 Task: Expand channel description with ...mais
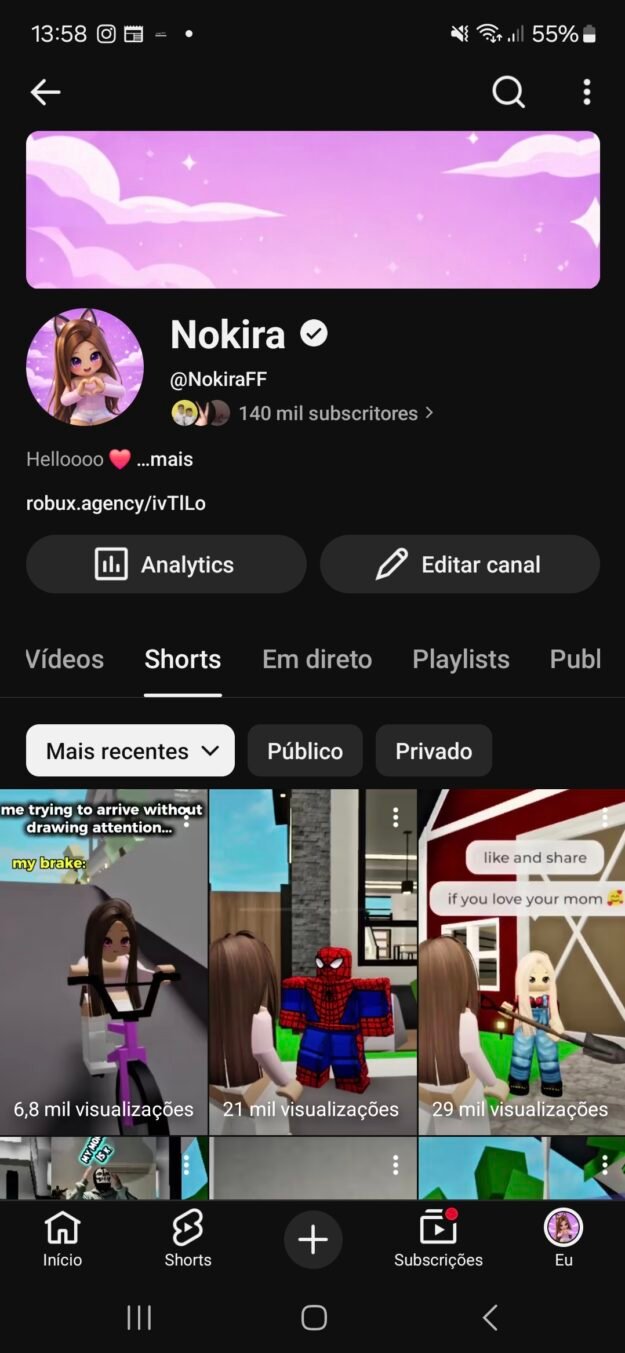click(x=165, y=460)
